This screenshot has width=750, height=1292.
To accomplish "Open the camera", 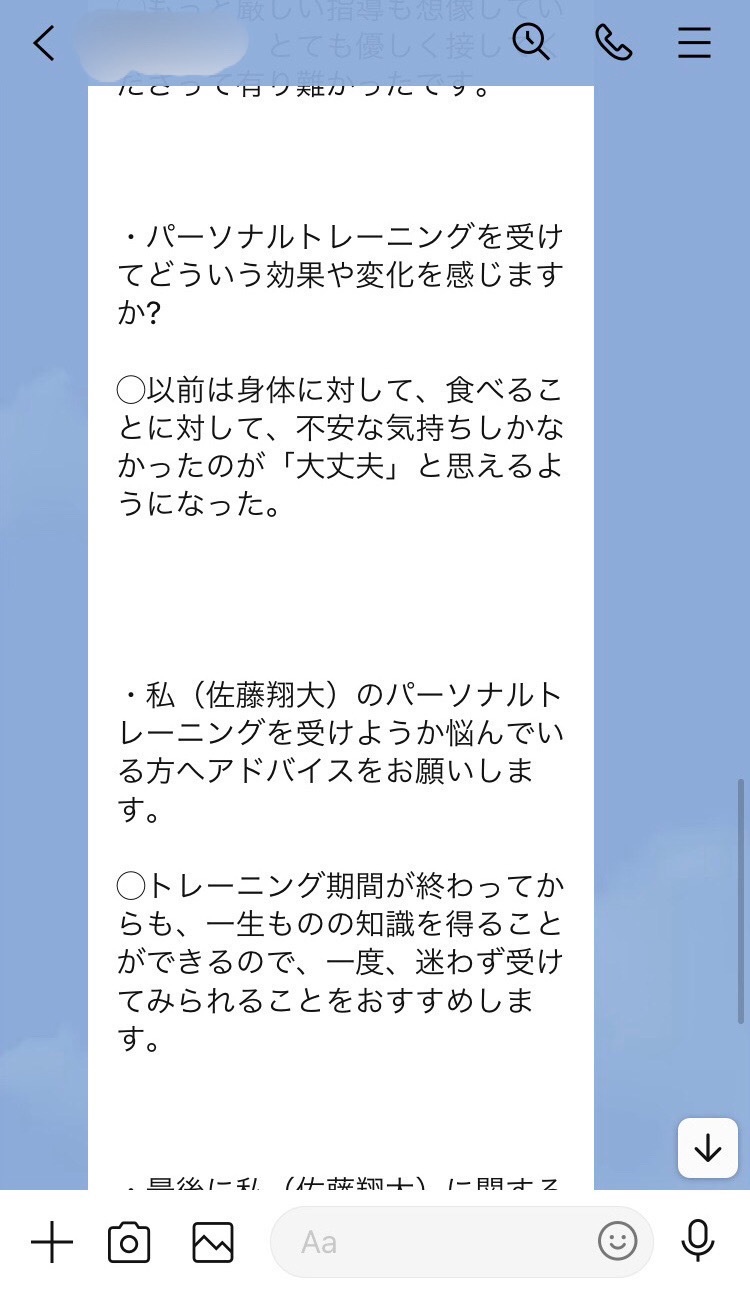I will point(129,1242).
